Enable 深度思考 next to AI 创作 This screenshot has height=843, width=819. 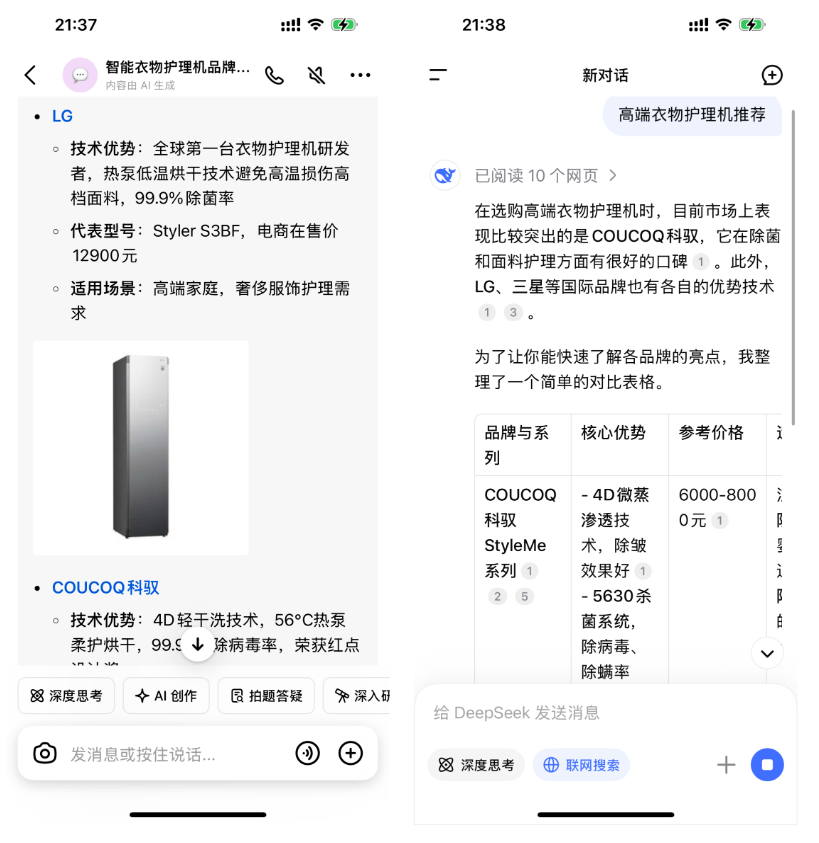click(x=66, y=696)
